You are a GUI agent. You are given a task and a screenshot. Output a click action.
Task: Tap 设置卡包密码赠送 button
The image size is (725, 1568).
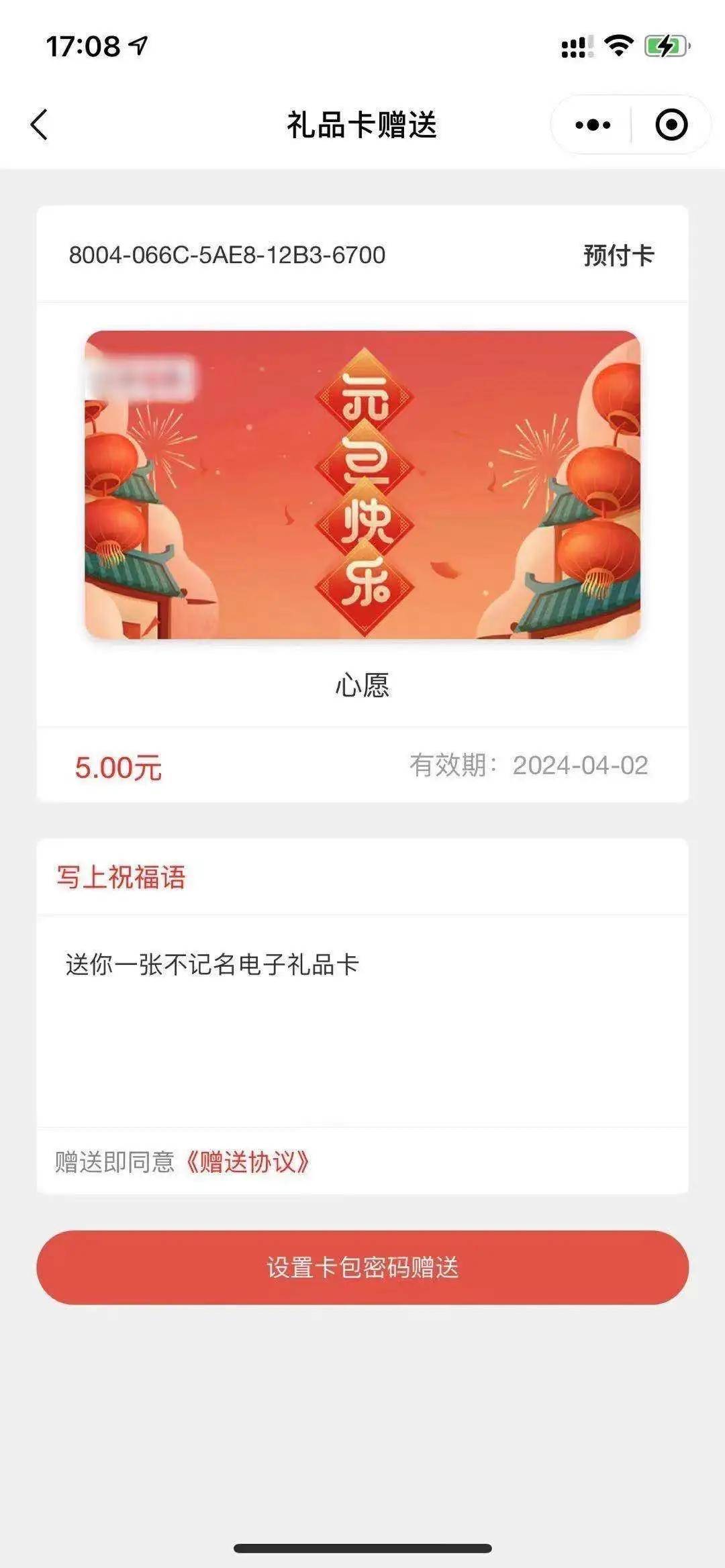point(362,1267)
